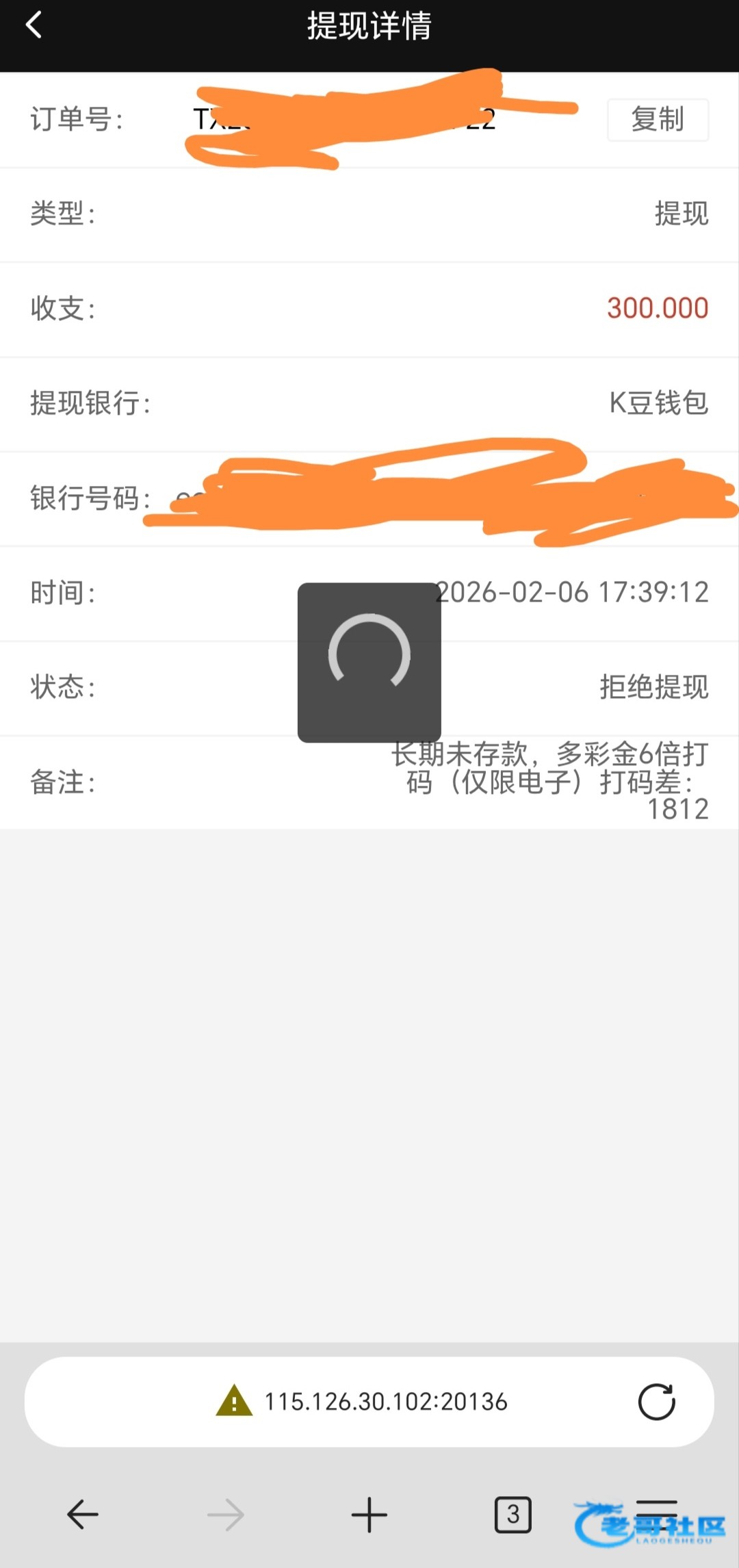The height and width of the screenshot is (1568, 739).
Task: Reload the current page
Action: (x=656, y=1402)
